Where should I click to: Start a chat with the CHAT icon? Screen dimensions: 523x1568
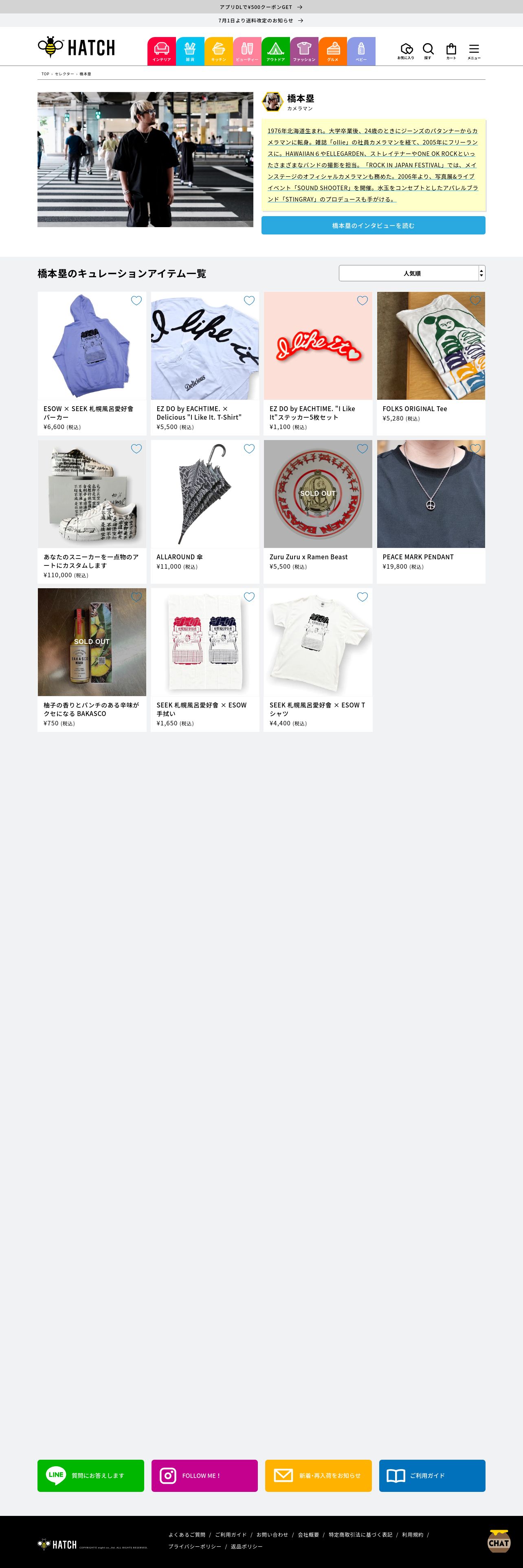point(499,1541)
